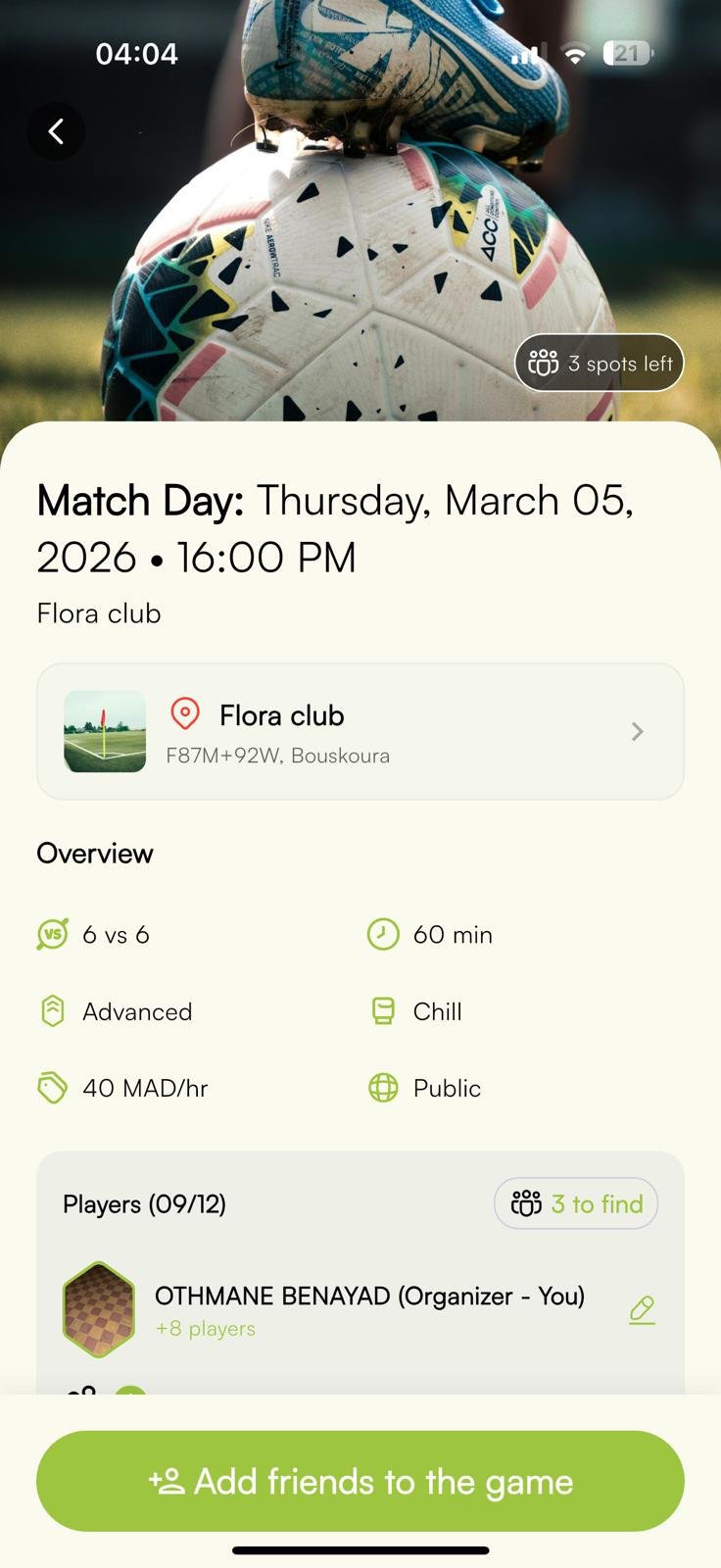This screenshot has height=1568, width=721.
Task: Select the 40 MAD/hr price tag icon
Action: pyautogui.click(x=51, y=1088)
